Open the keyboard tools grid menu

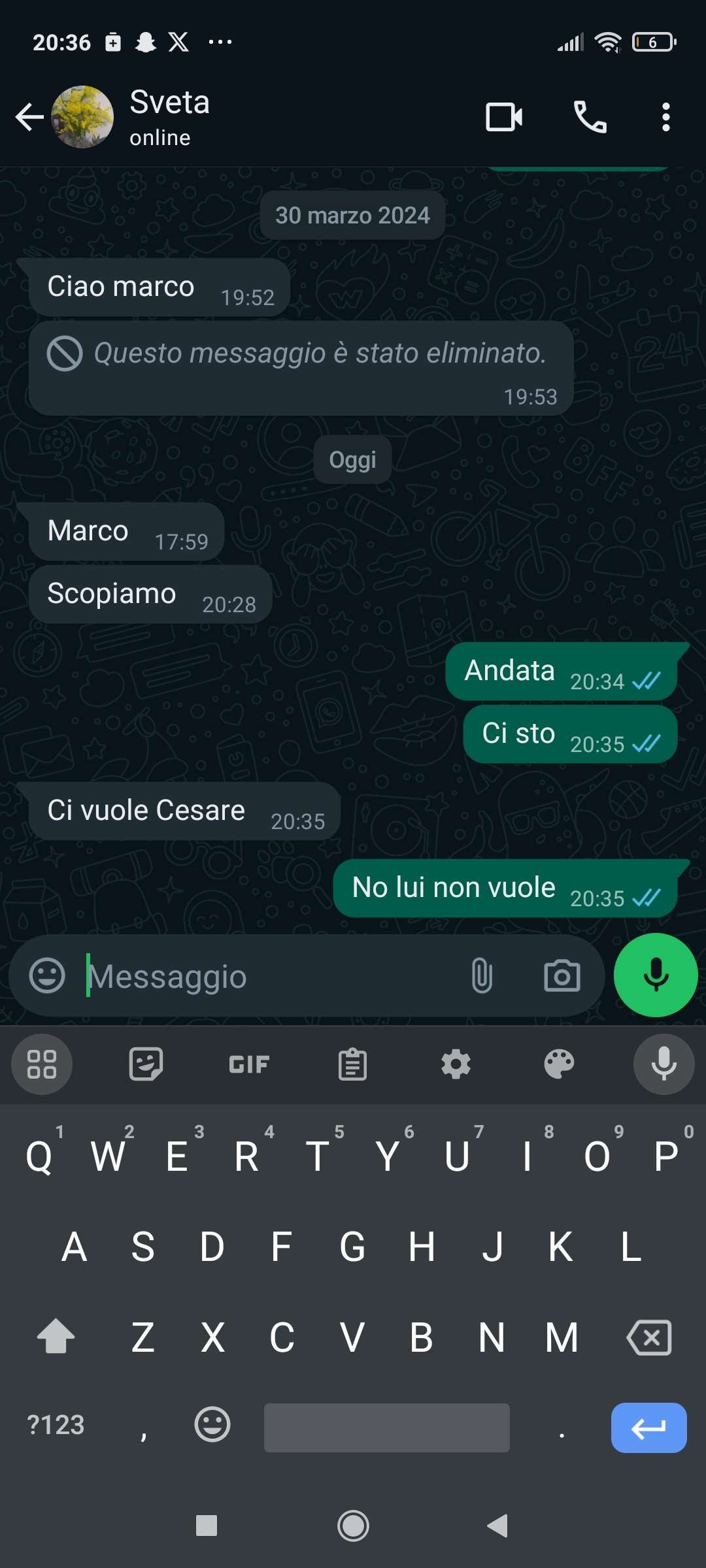pyautogui.click(x=42, y=1064)
